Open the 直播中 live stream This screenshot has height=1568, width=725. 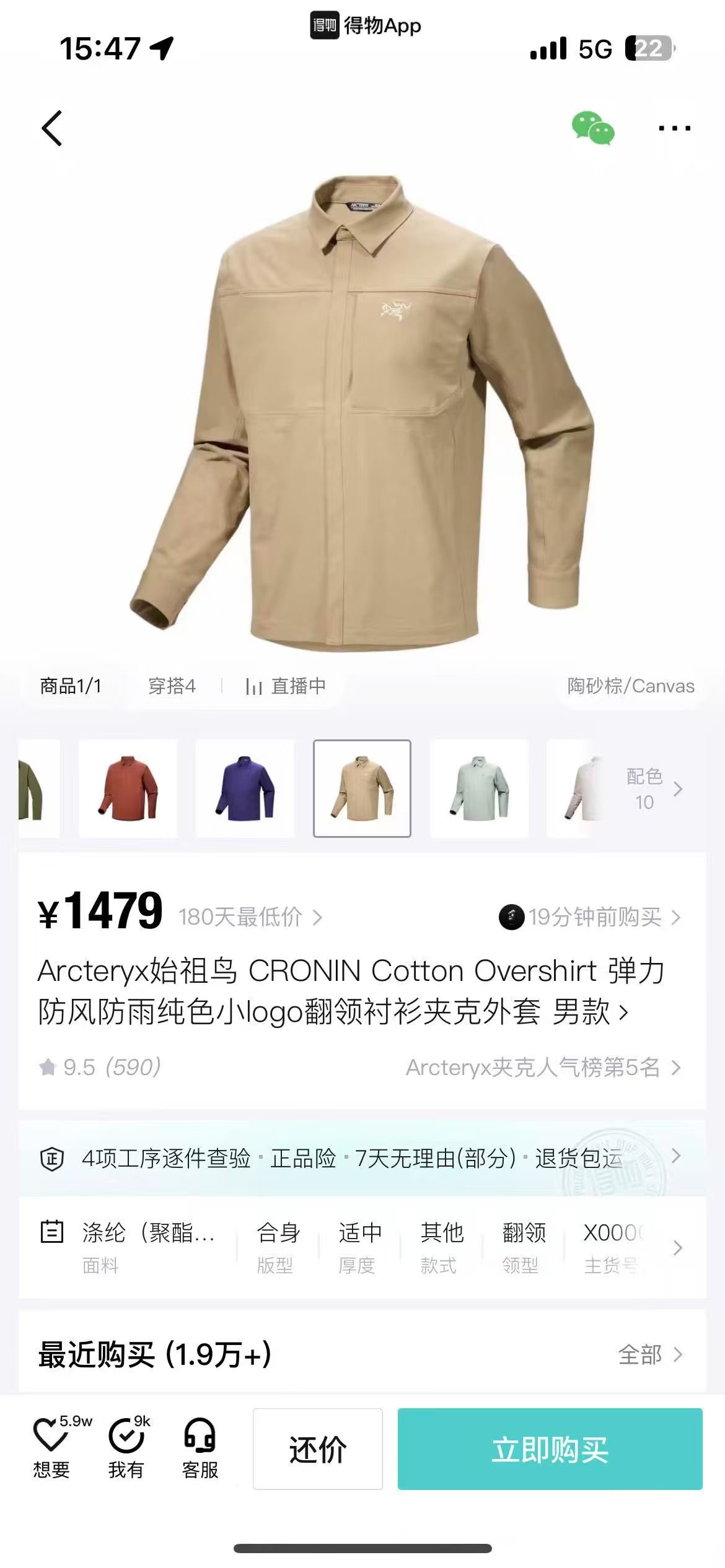[286, 686]
